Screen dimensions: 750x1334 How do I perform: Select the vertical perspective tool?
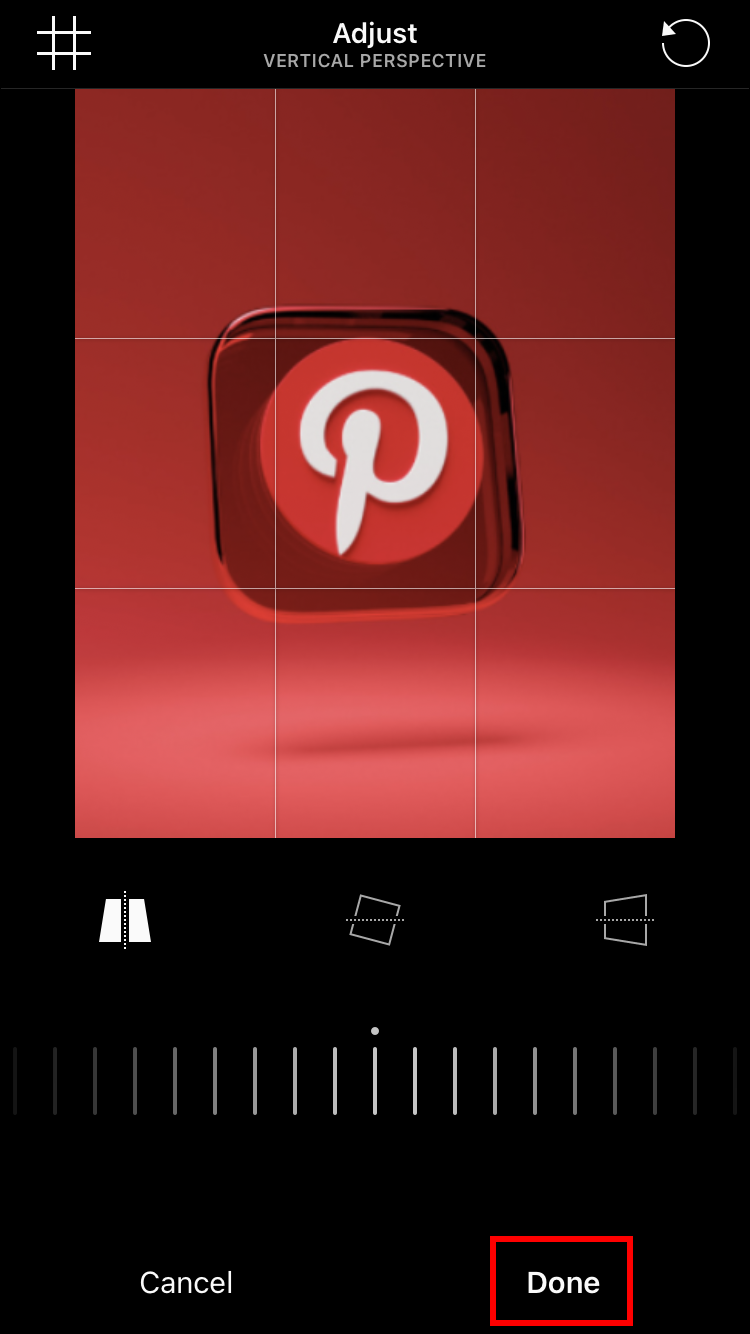[125, 920]
